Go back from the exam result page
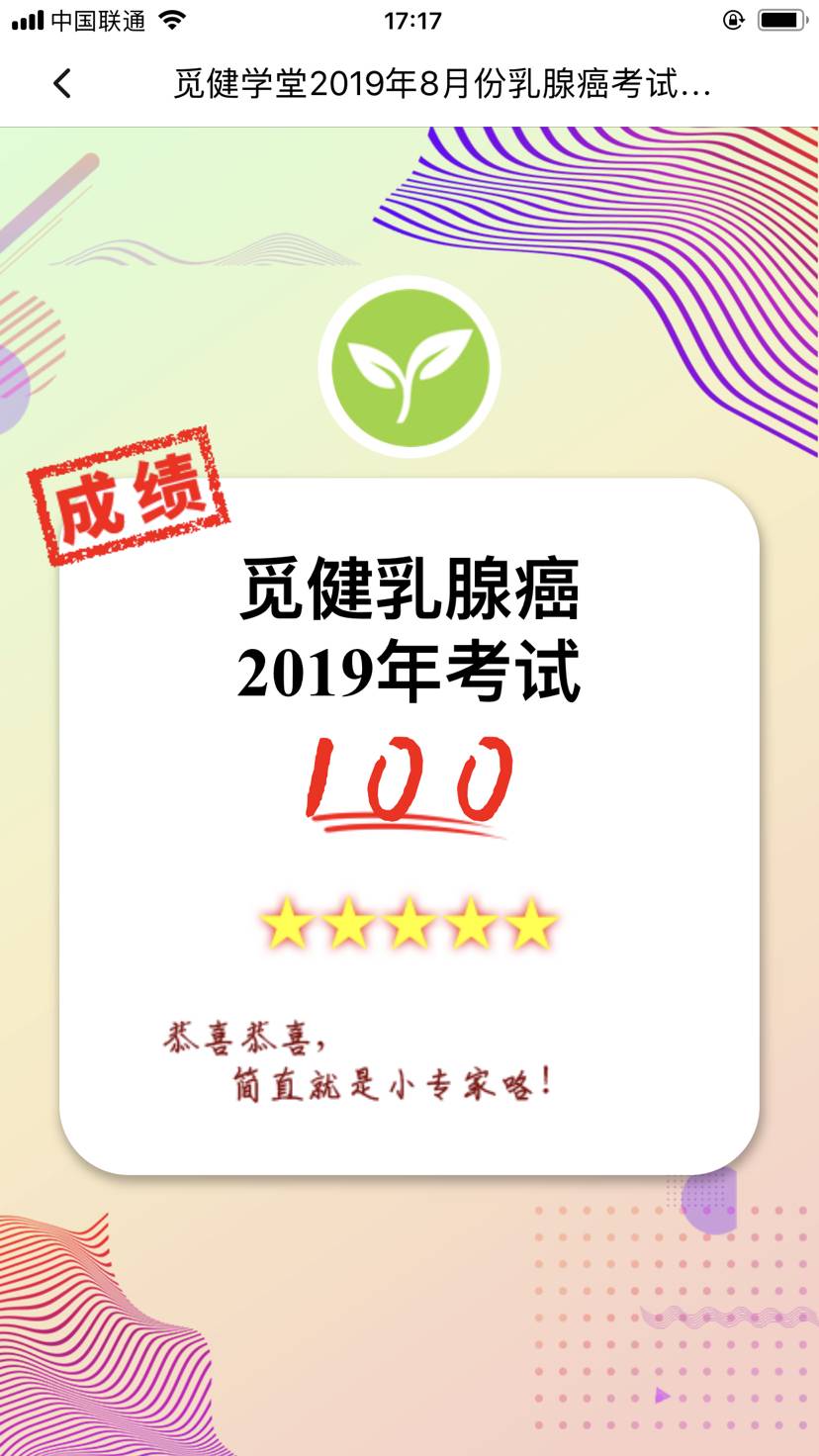This screenshot has width=819, height=1456. click(62, 84)
